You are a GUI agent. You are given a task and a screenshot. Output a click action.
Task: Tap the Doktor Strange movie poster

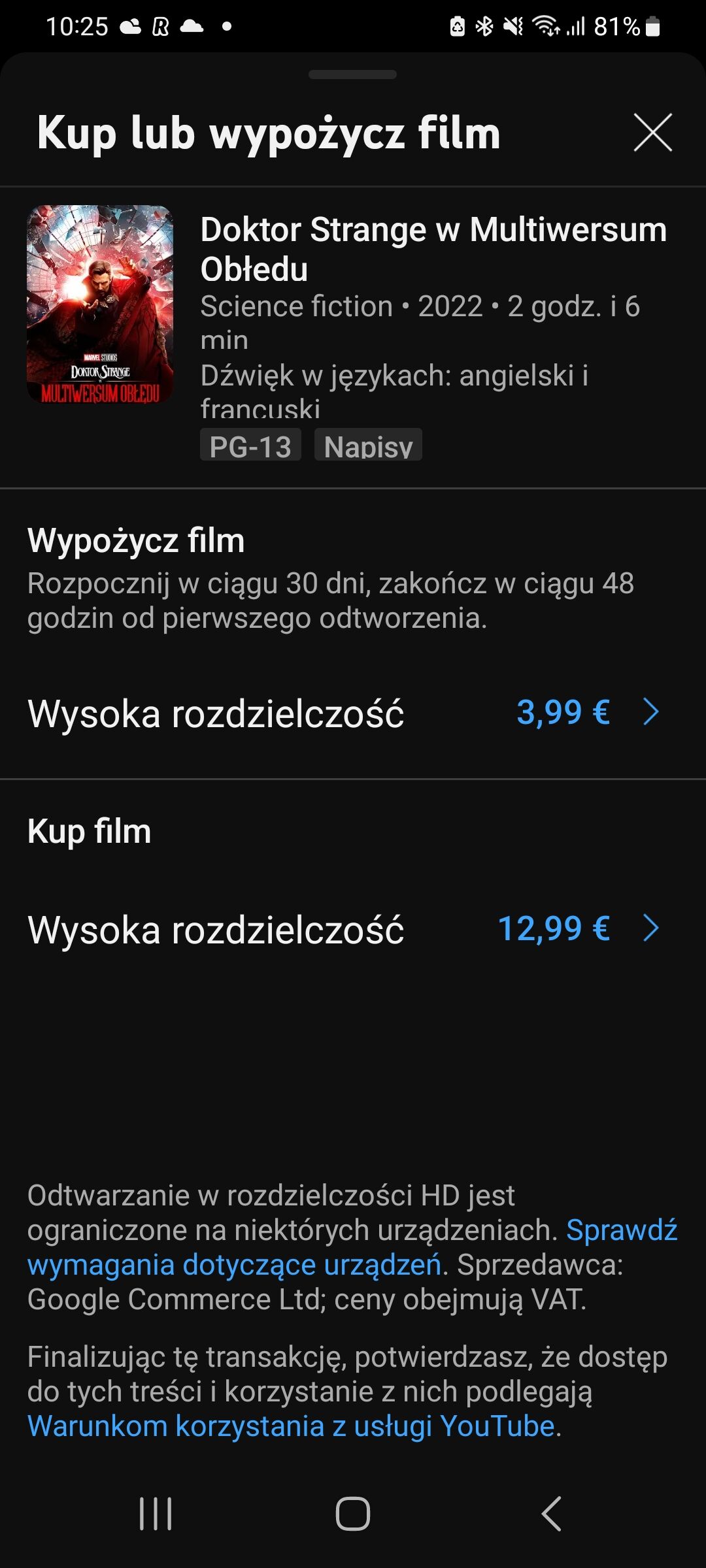point(101,307)
